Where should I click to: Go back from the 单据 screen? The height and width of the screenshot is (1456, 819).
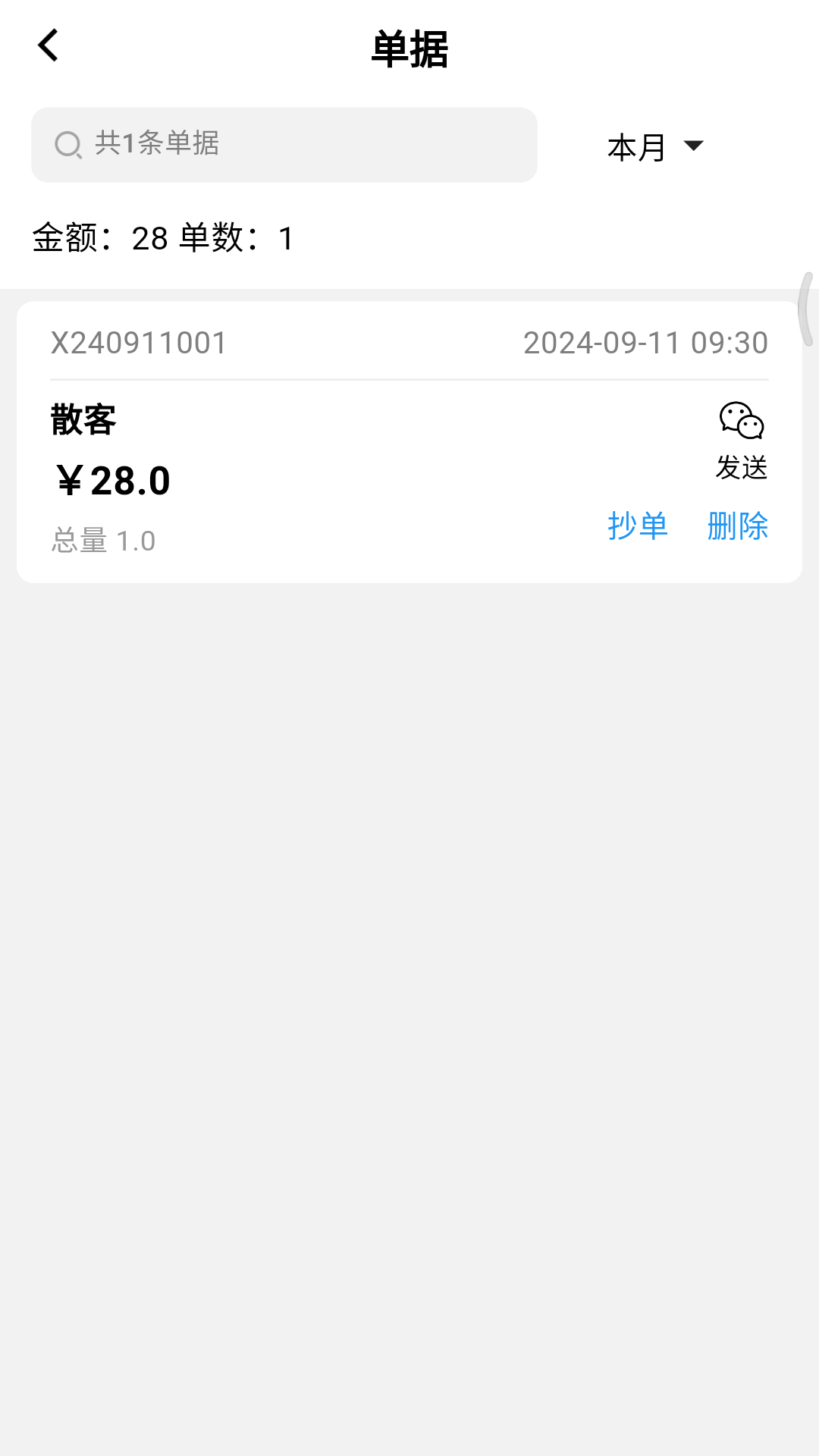tap(49, 46)
